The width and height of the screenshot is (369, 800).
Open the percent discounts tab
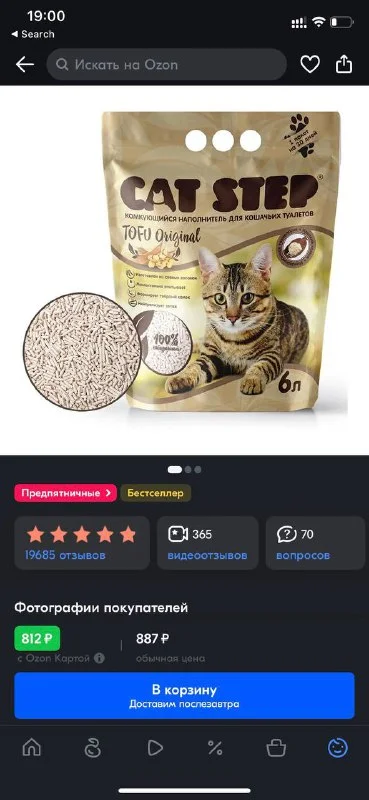pyautogui.click(x=215, y=748)
